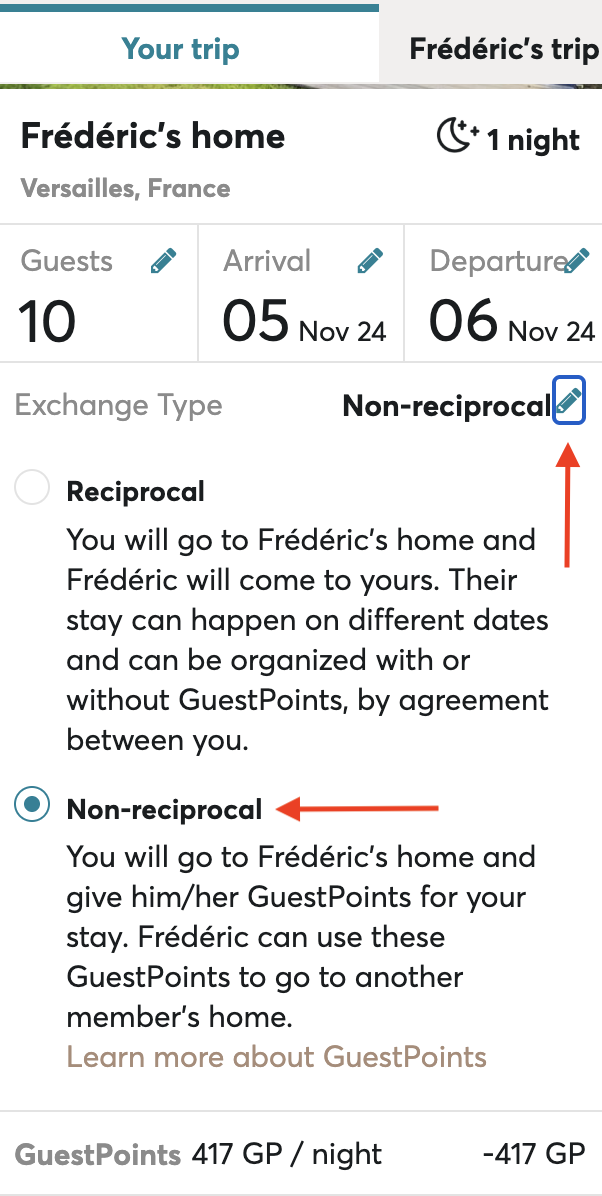Select the Your trip tab
The height and width of the screenshot is (1196, 602).
pyautogui.click(x=180, y=47)
